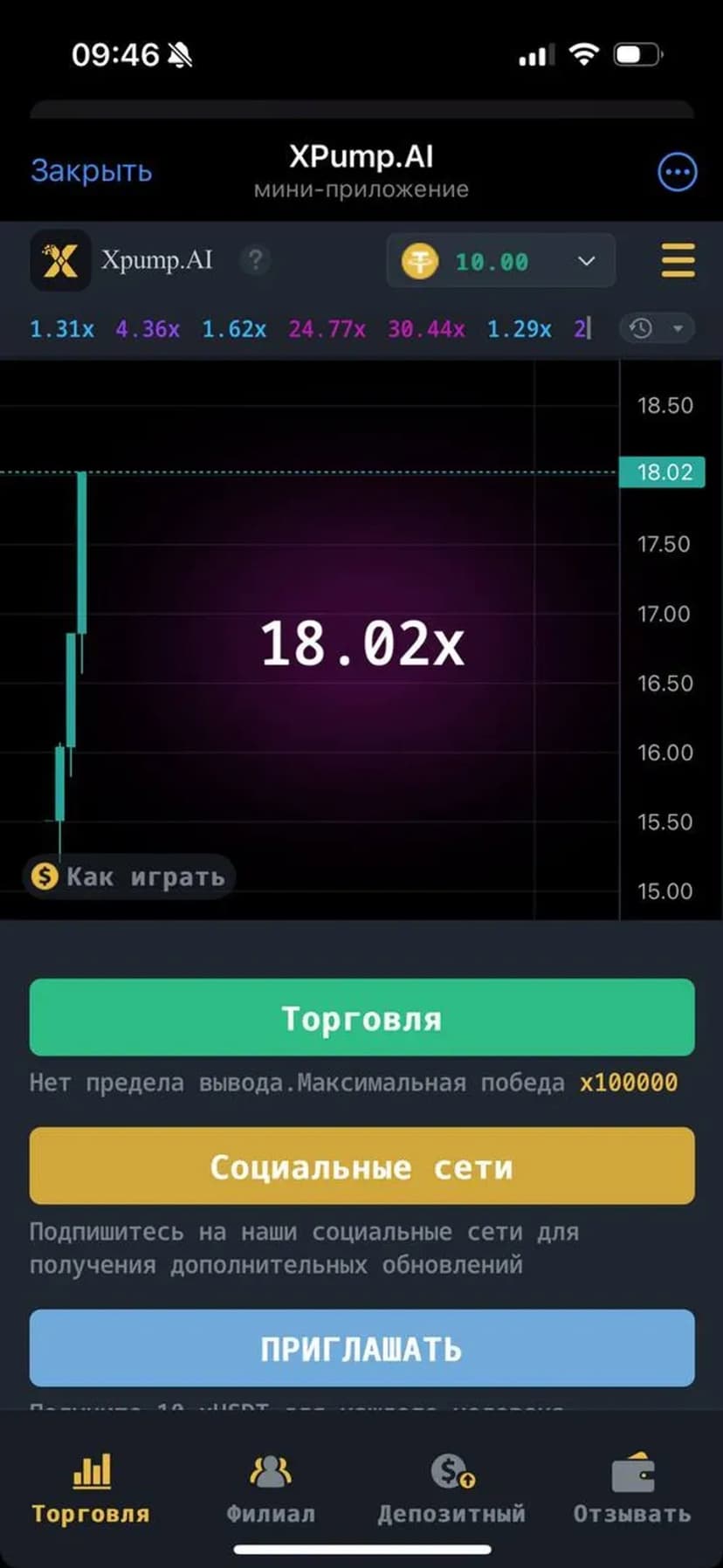Open the question mark help icon
Viewport: 723px width, 1568px height.
coord(255,260)
